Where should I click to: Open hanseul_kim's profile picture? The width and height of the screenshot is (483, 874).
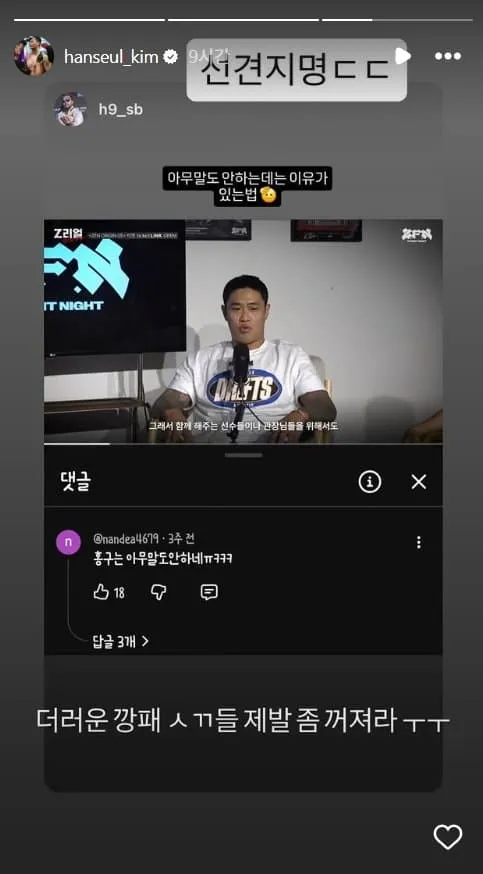pos(34,56)
